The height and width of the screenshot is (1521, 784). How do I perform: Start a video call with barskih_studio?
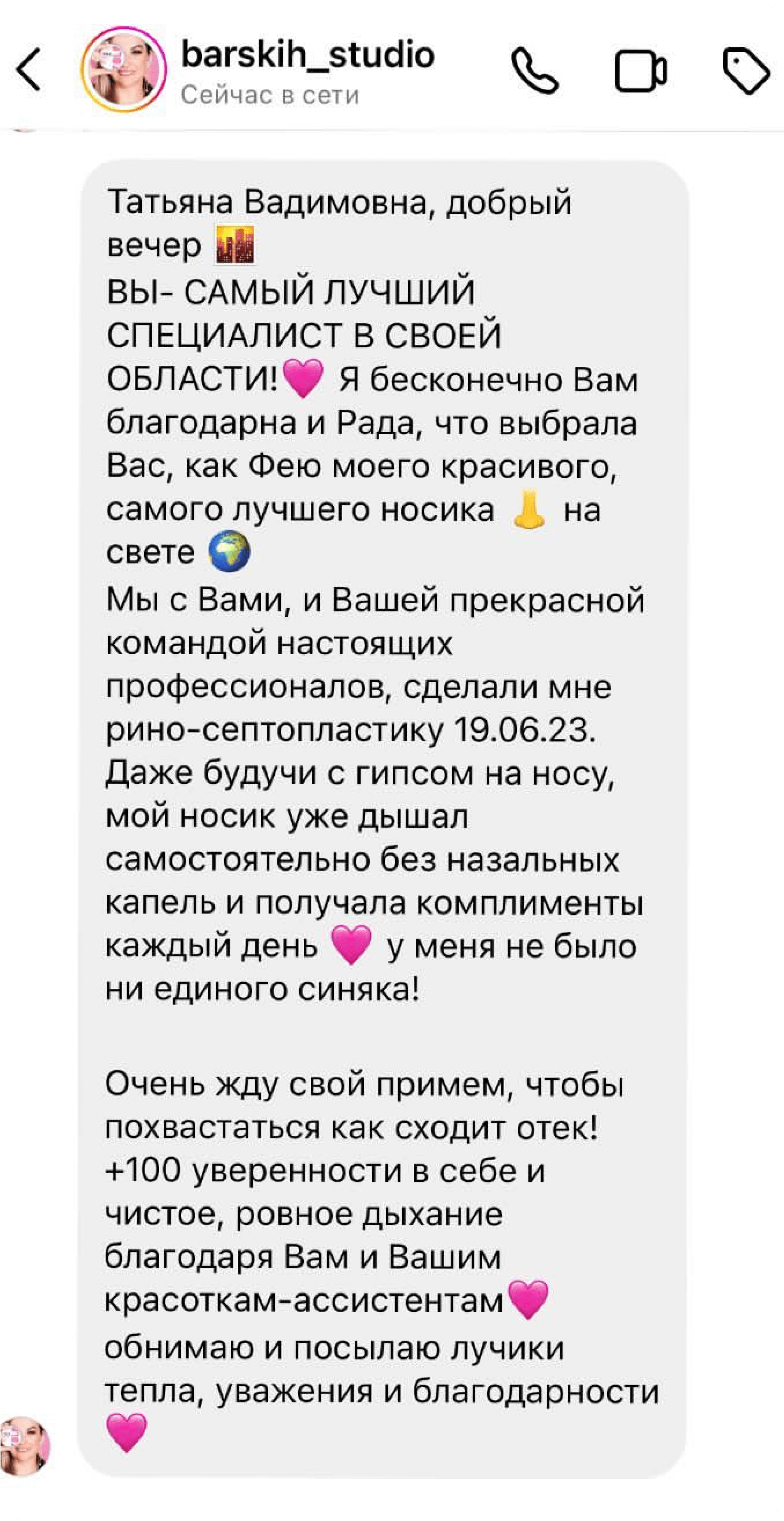click(641, 71)
